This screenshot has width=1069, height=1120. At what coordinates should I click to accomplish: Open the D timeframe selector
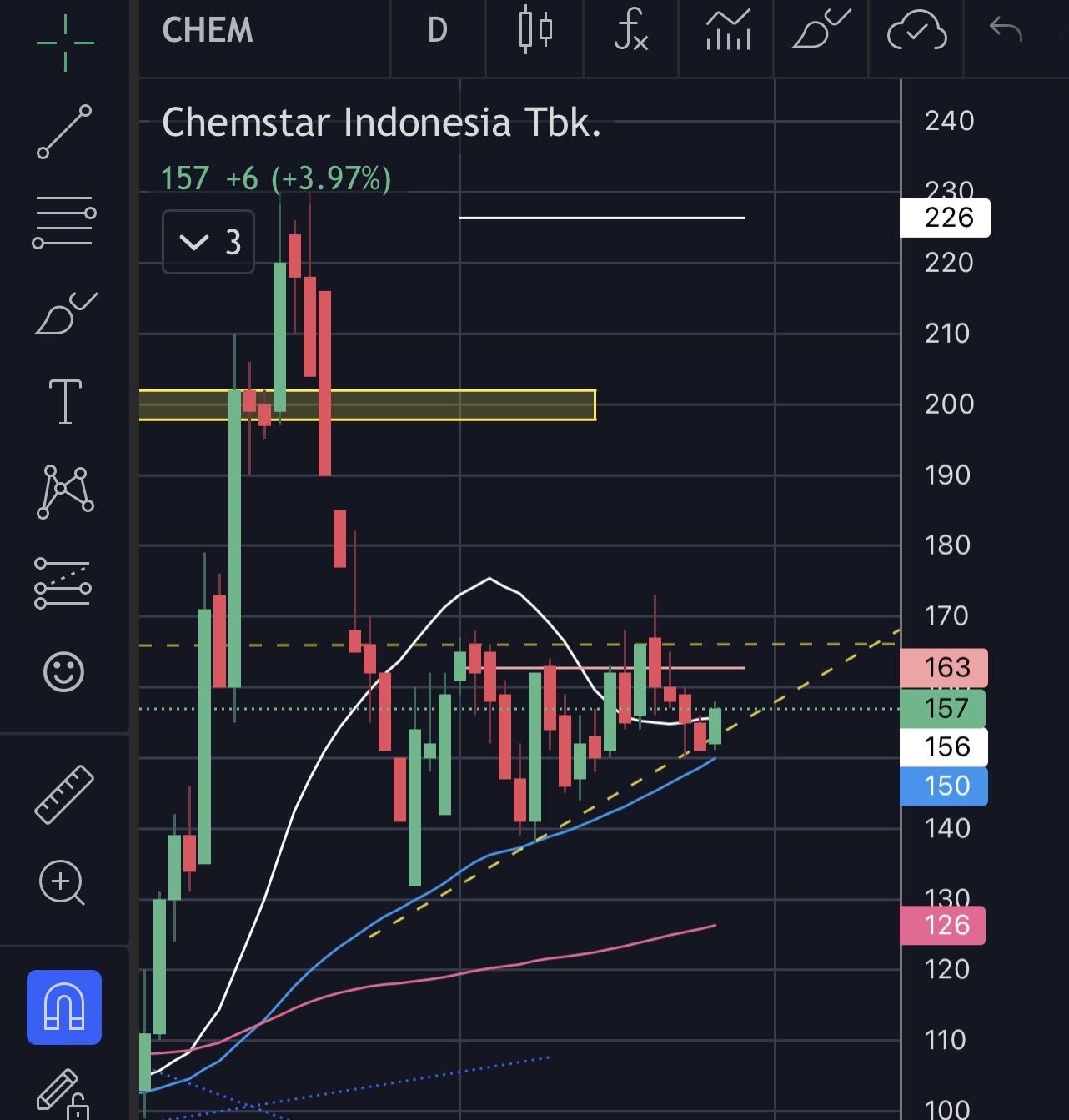coord(436,32)
